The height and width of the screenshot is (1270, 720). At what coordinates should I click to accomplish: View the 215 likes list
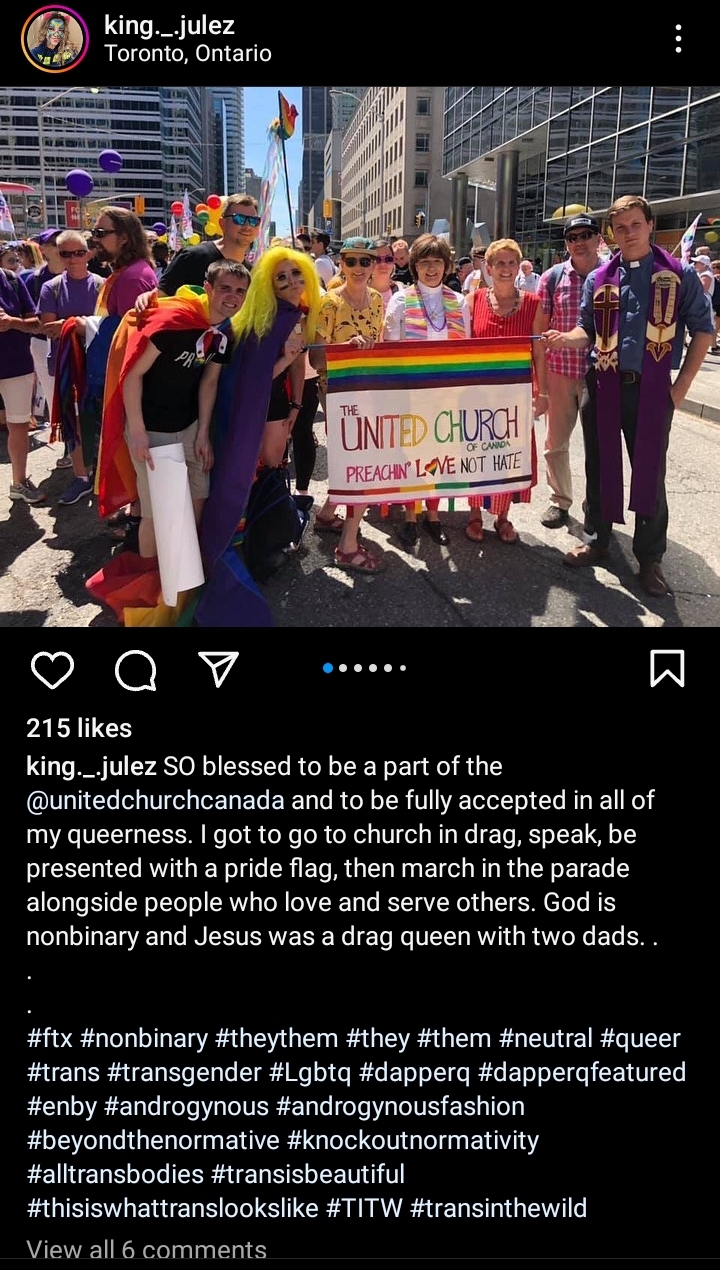click(x=79, y=728)
